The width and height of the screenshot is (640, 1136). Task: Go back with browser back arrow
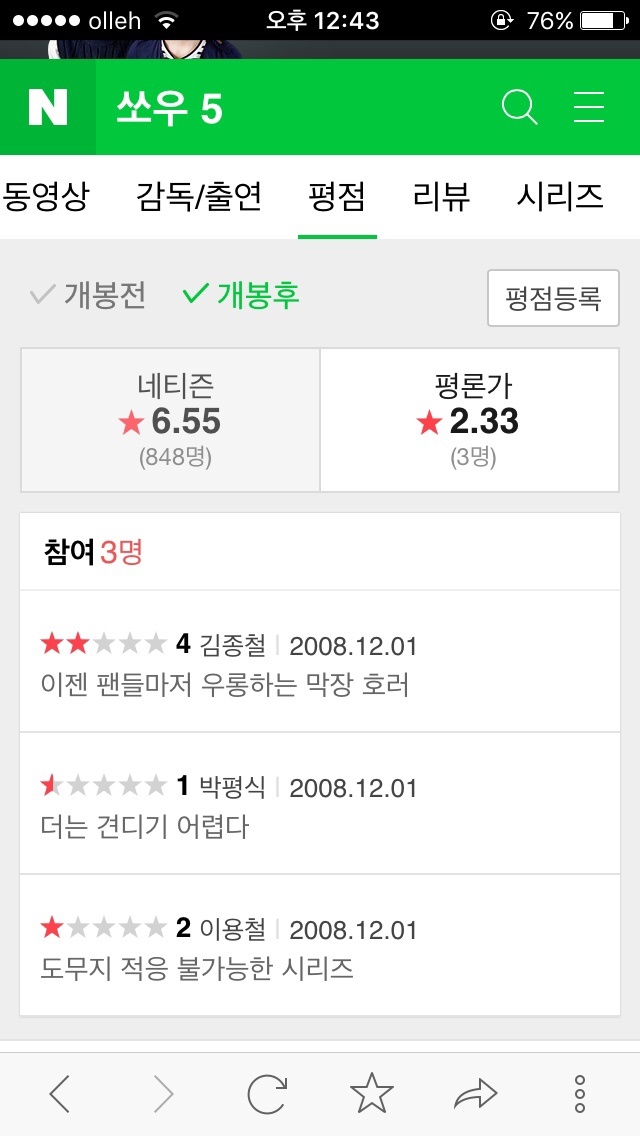click(x=59, y=1093)
